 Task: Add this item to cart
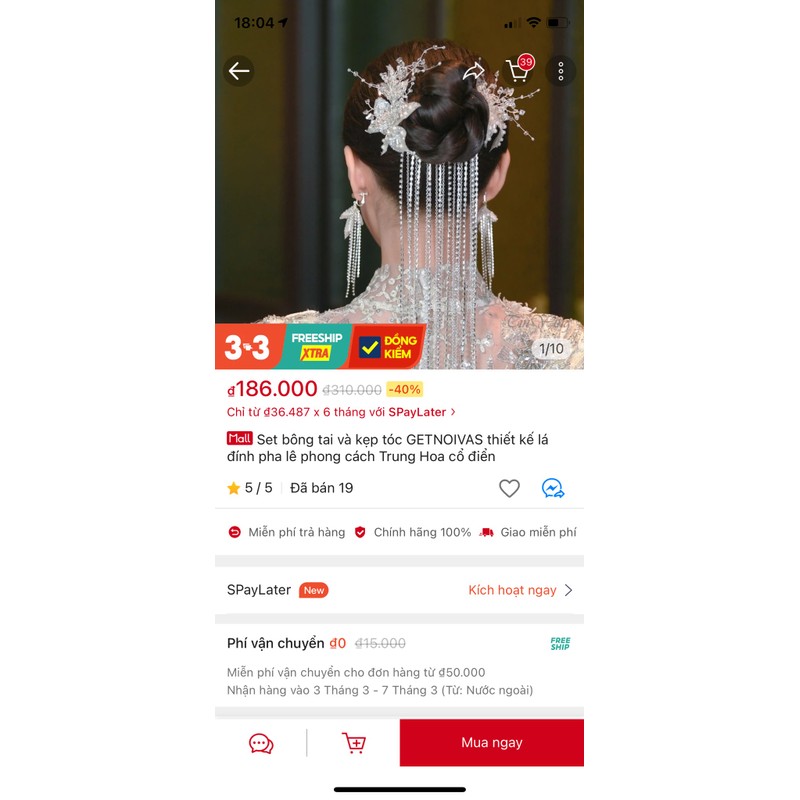coord(353,743)
